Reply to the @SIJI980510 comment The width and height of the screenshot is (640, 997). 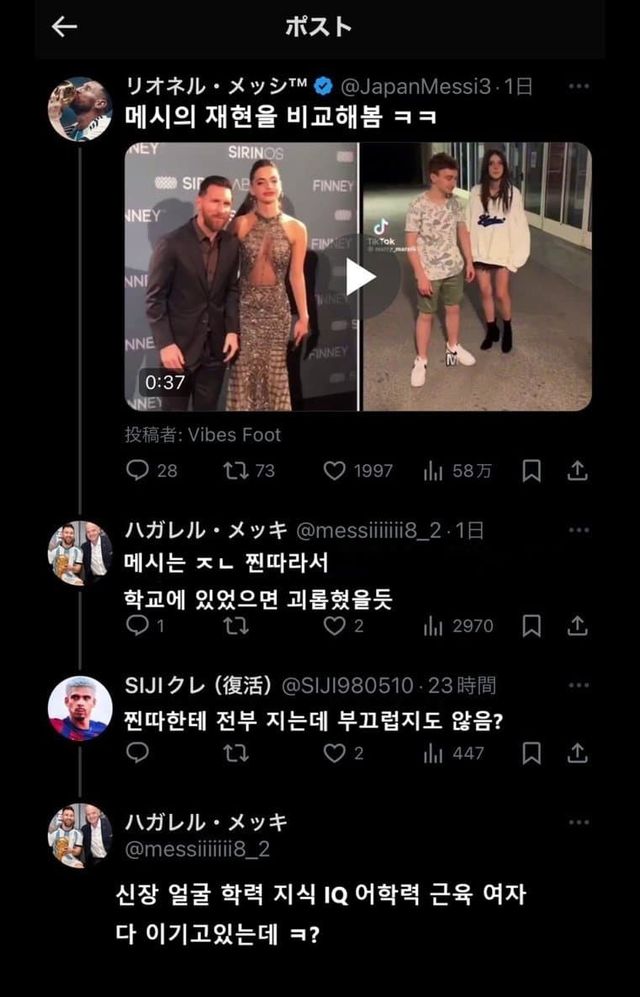click(x=138, y=753)
